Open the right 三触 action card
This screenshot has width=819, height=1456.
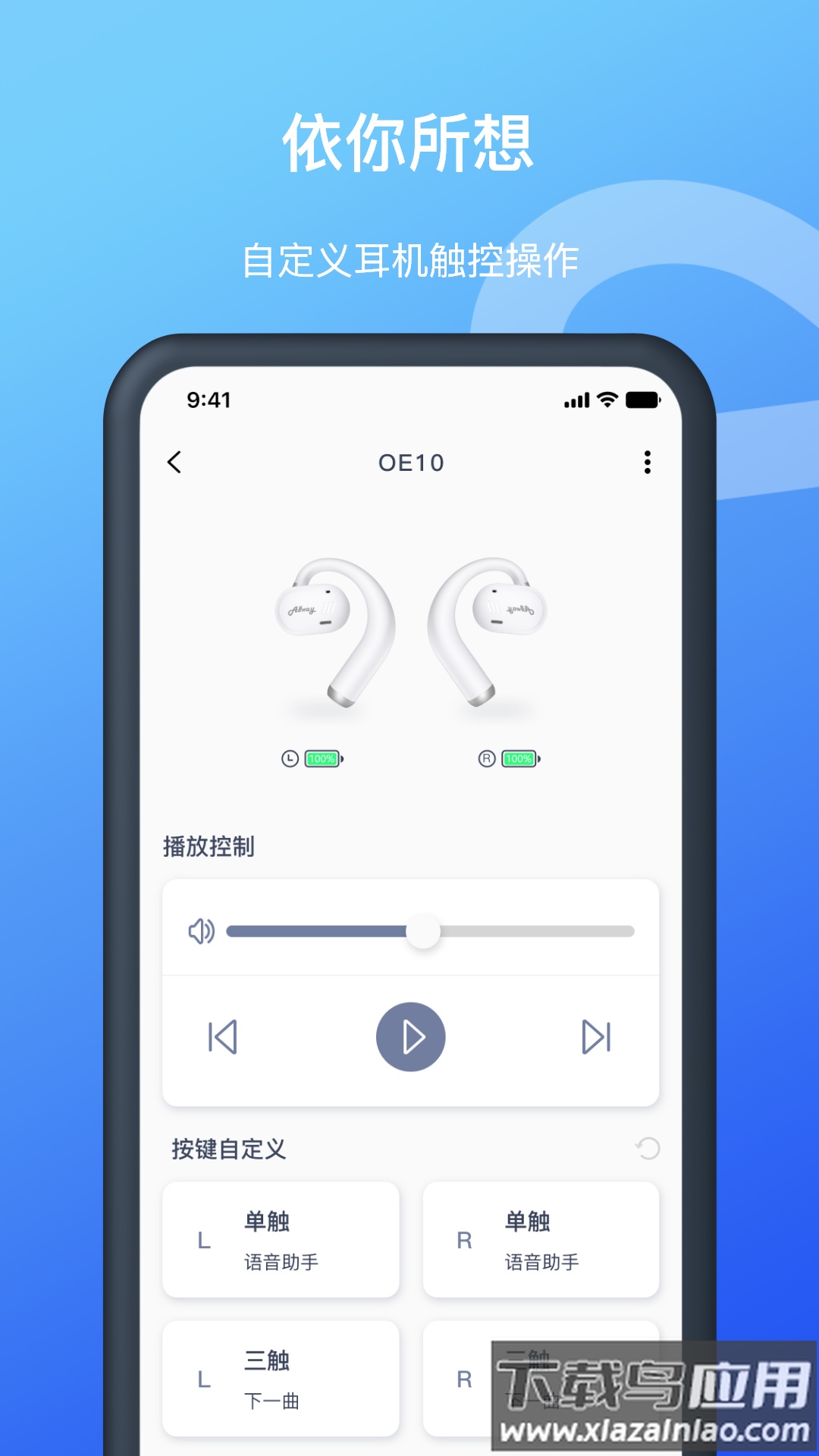540,1379
